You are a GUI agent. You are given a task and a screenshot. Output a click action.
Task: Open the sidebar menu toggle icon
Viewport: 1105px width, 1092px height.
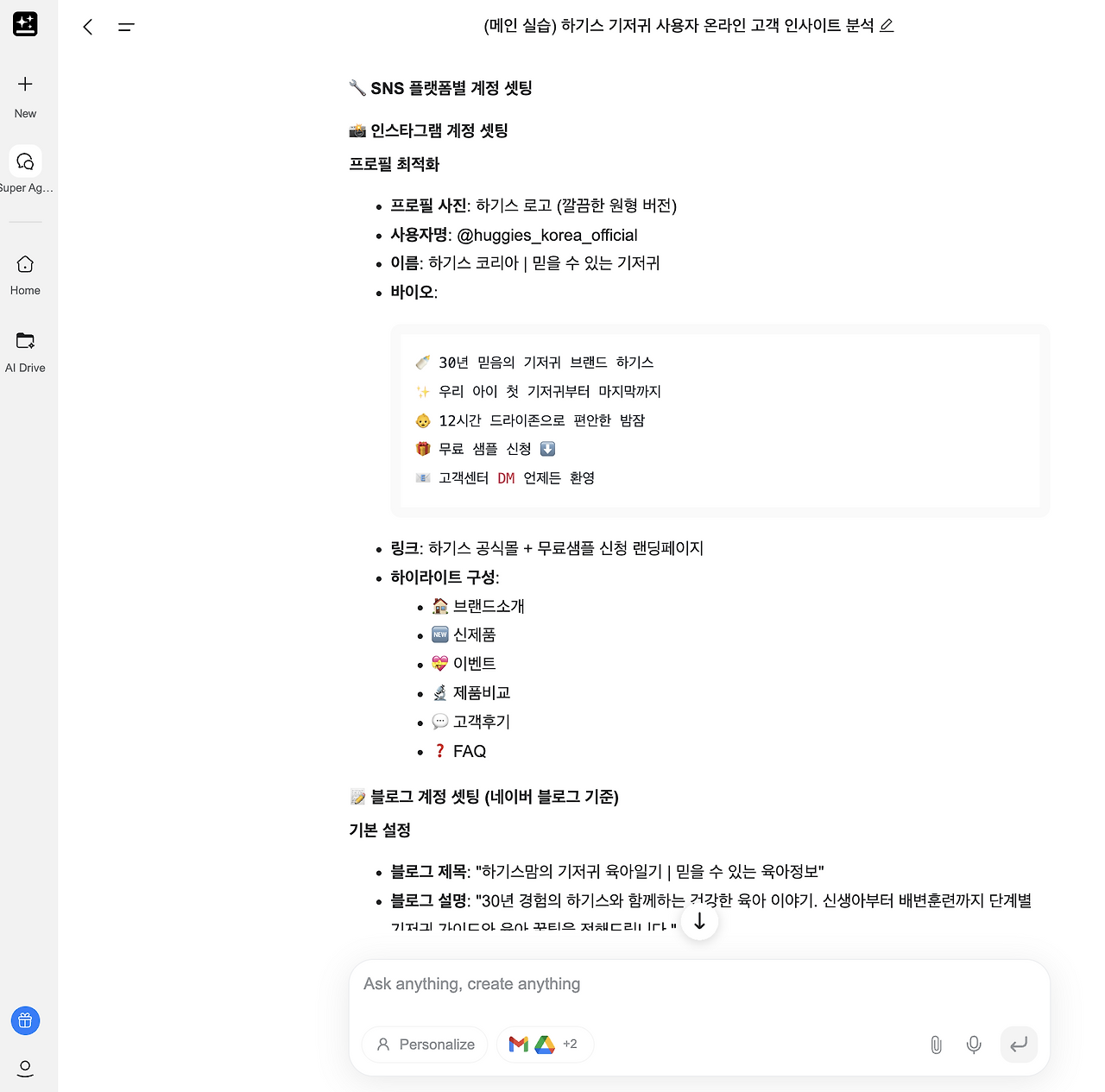point(126,27)
